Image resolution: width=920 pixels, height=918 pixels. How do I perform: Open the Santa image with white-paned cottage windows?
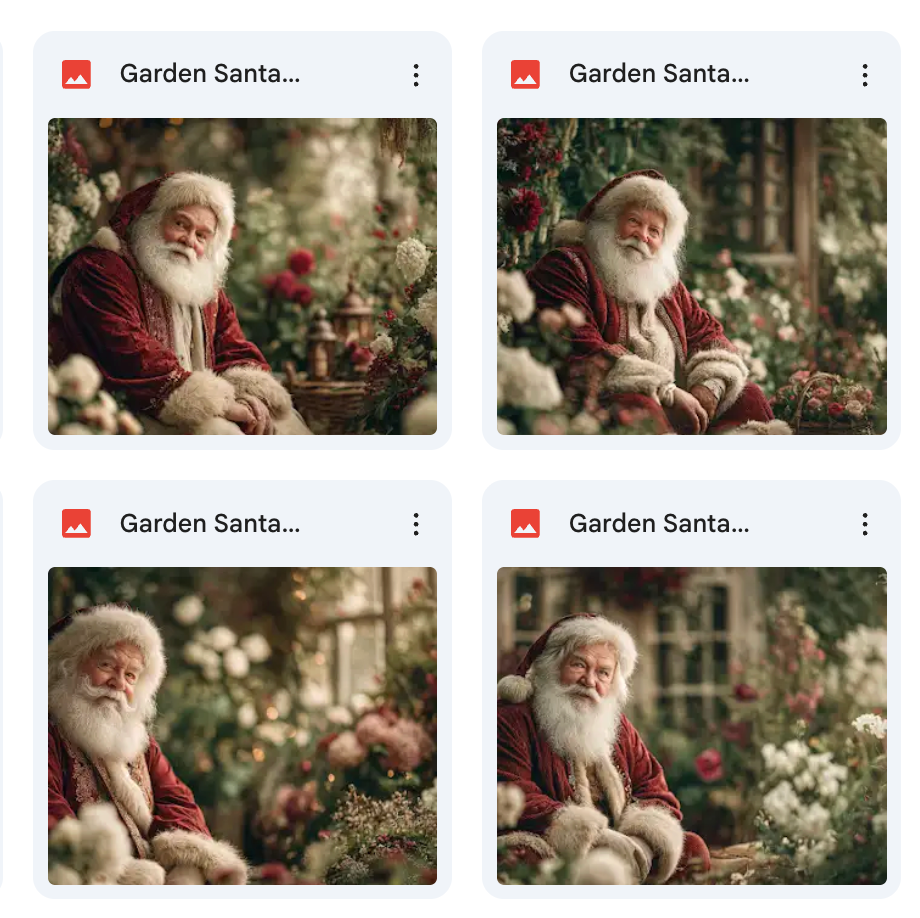(691, 725)
